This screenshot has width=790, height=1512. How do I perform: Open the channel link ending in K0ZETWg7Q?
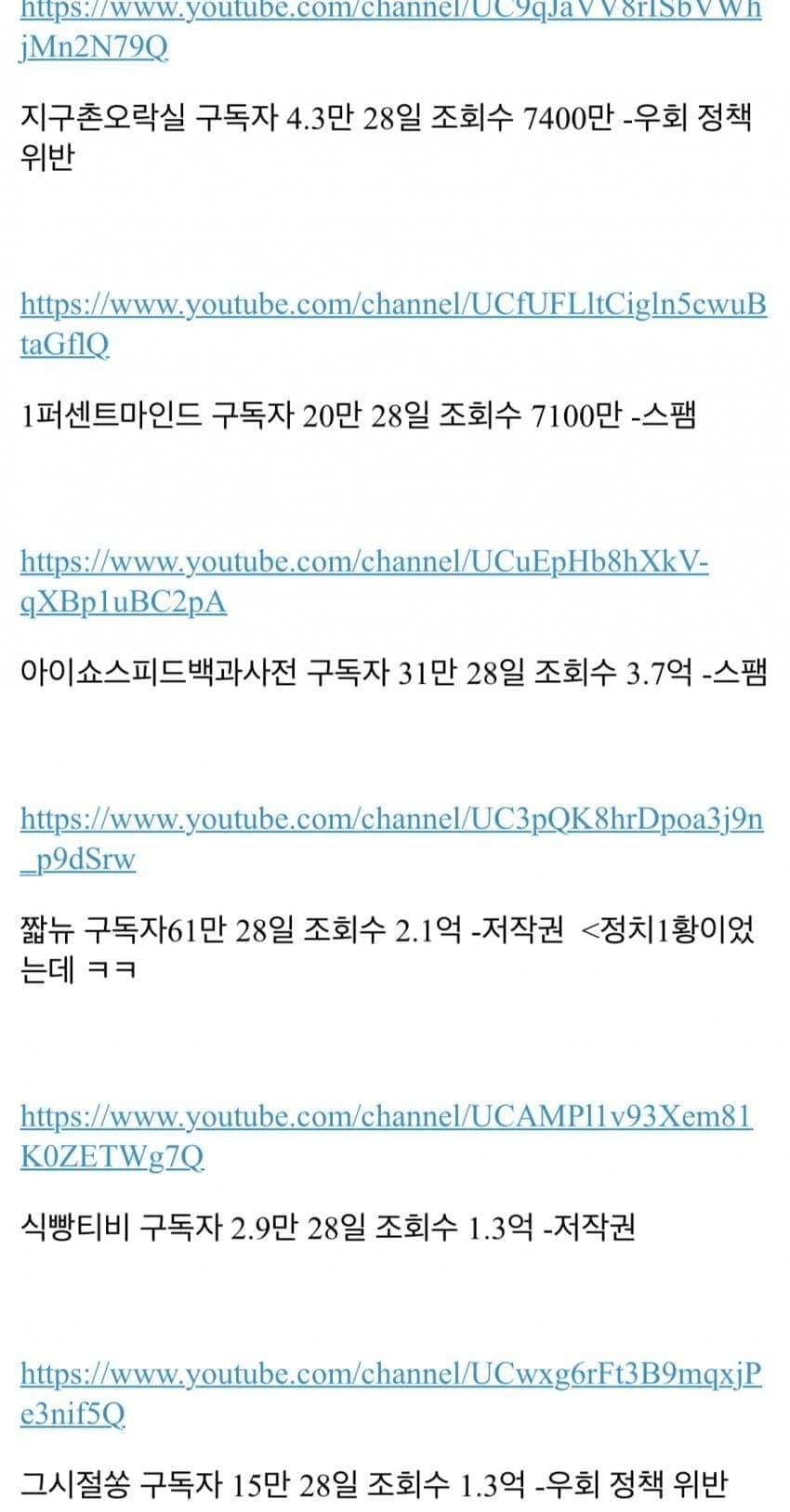tap(387, 1136)
